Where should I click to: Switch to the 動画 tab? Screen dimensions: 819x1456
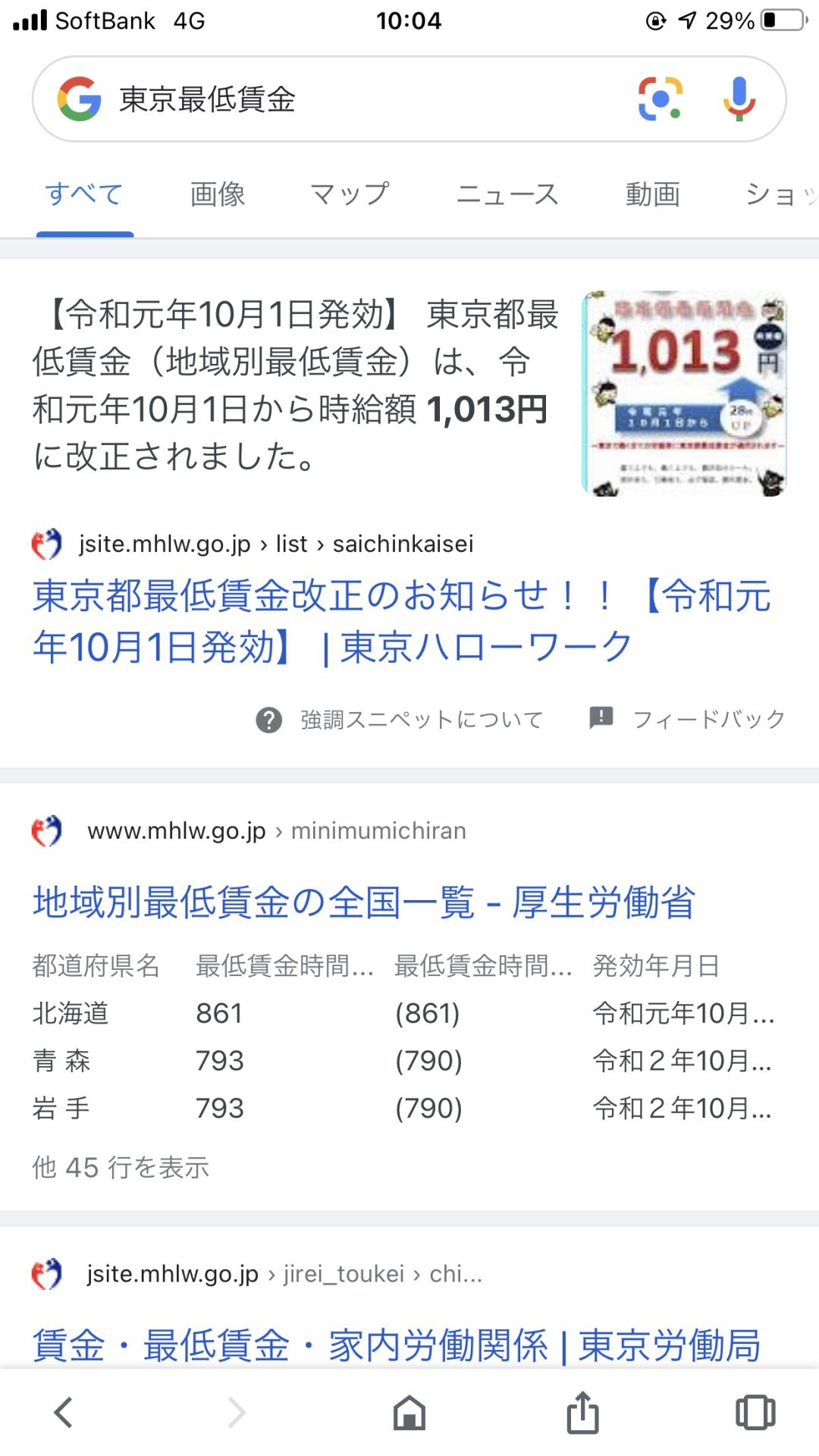[x=652, y=195]
